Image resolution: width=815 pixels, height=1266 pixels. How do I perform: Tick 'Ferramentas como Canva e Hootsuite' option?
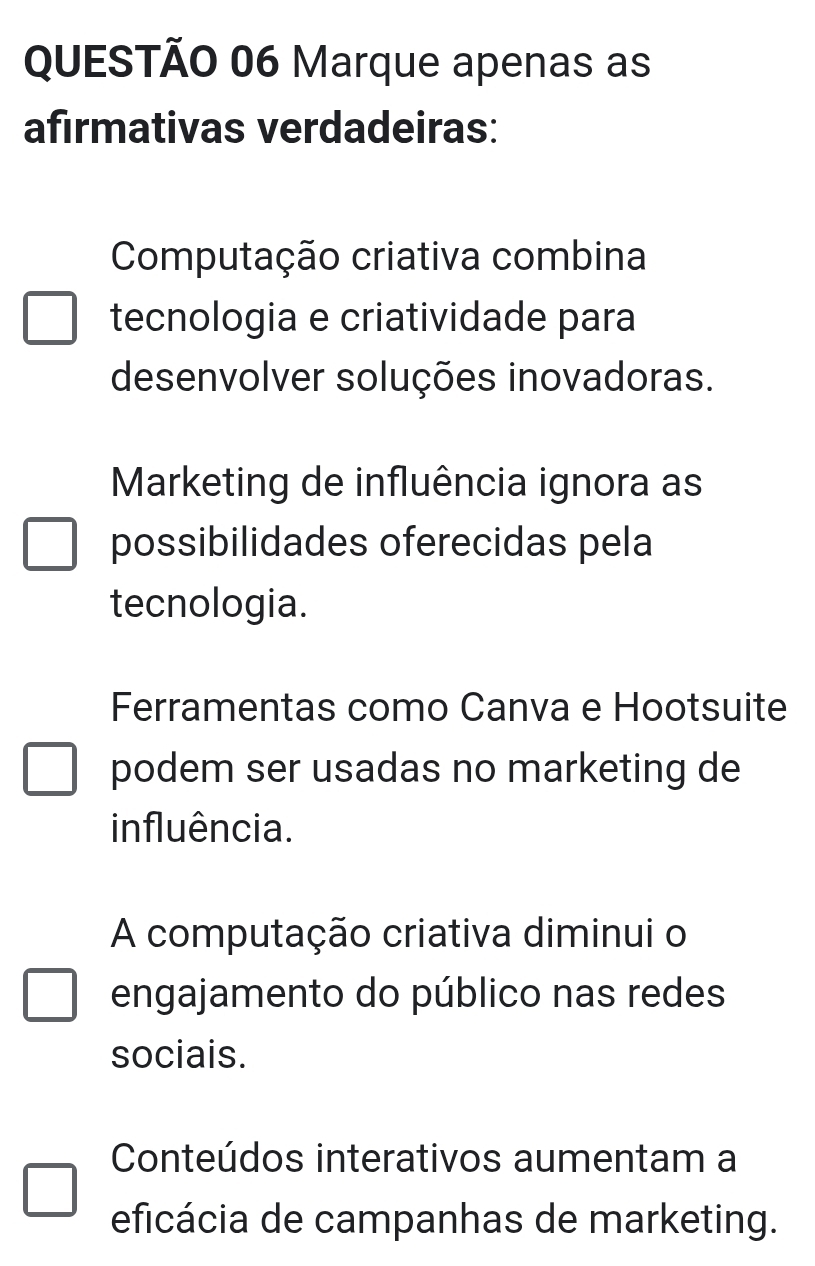point(50,769)
